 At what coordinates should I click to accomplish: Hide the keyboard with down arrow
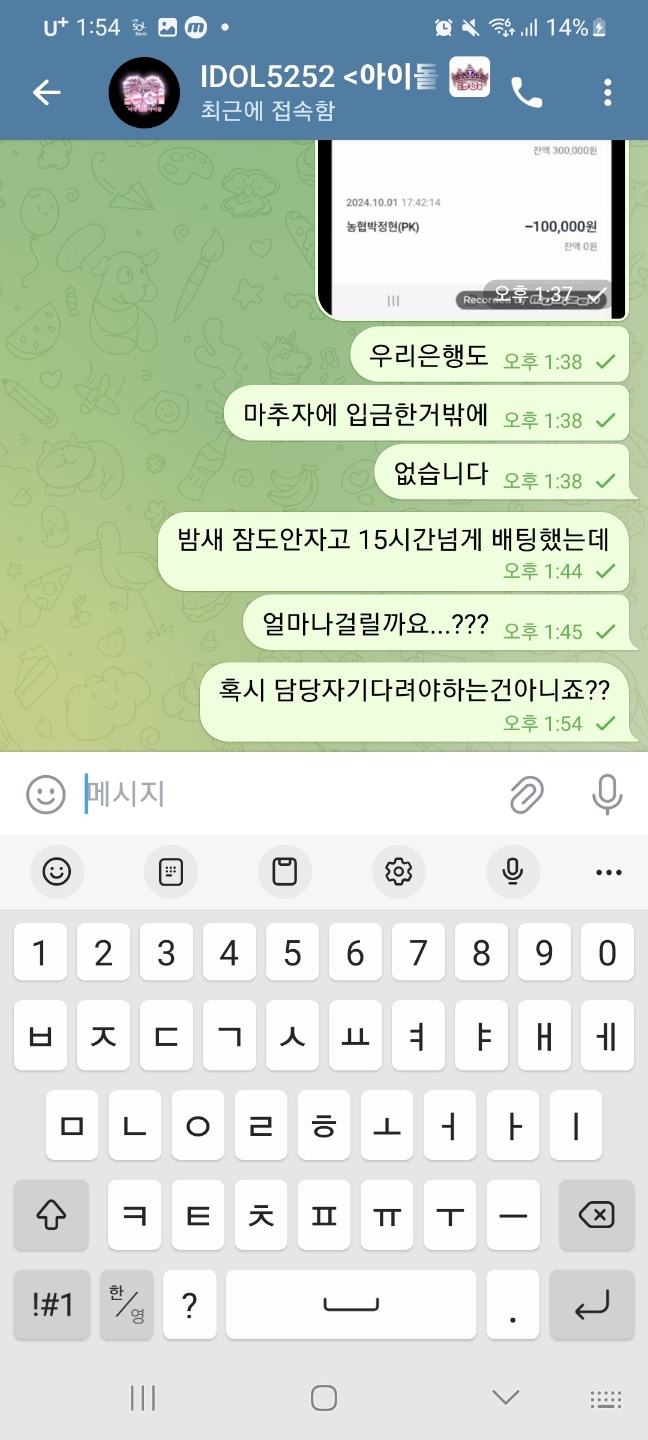[506, 1397]
